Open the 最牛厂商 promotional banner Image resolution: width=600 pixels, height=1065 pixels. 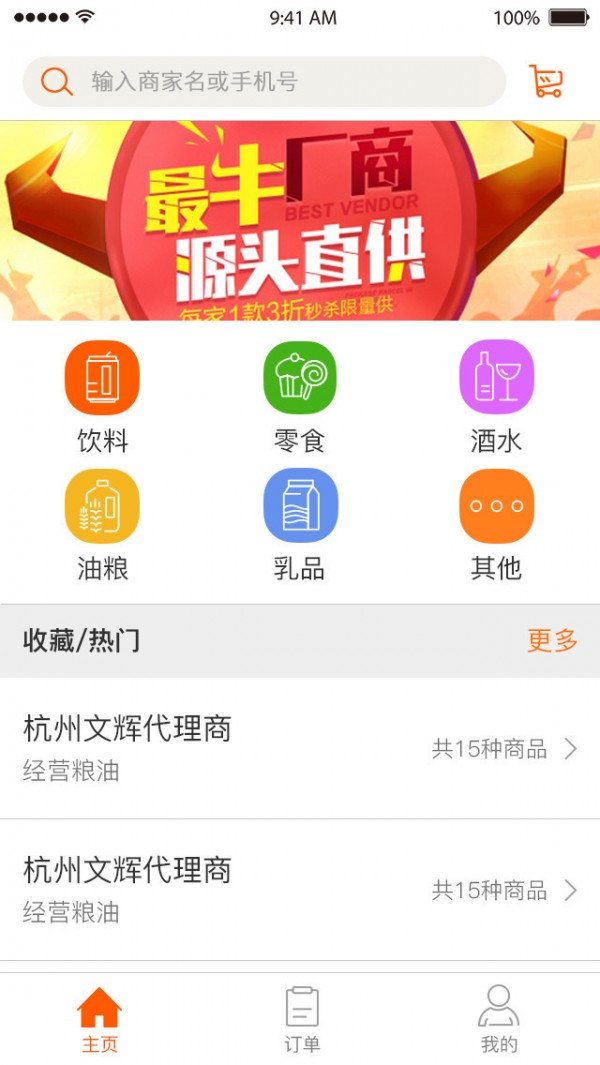point(300,220)
